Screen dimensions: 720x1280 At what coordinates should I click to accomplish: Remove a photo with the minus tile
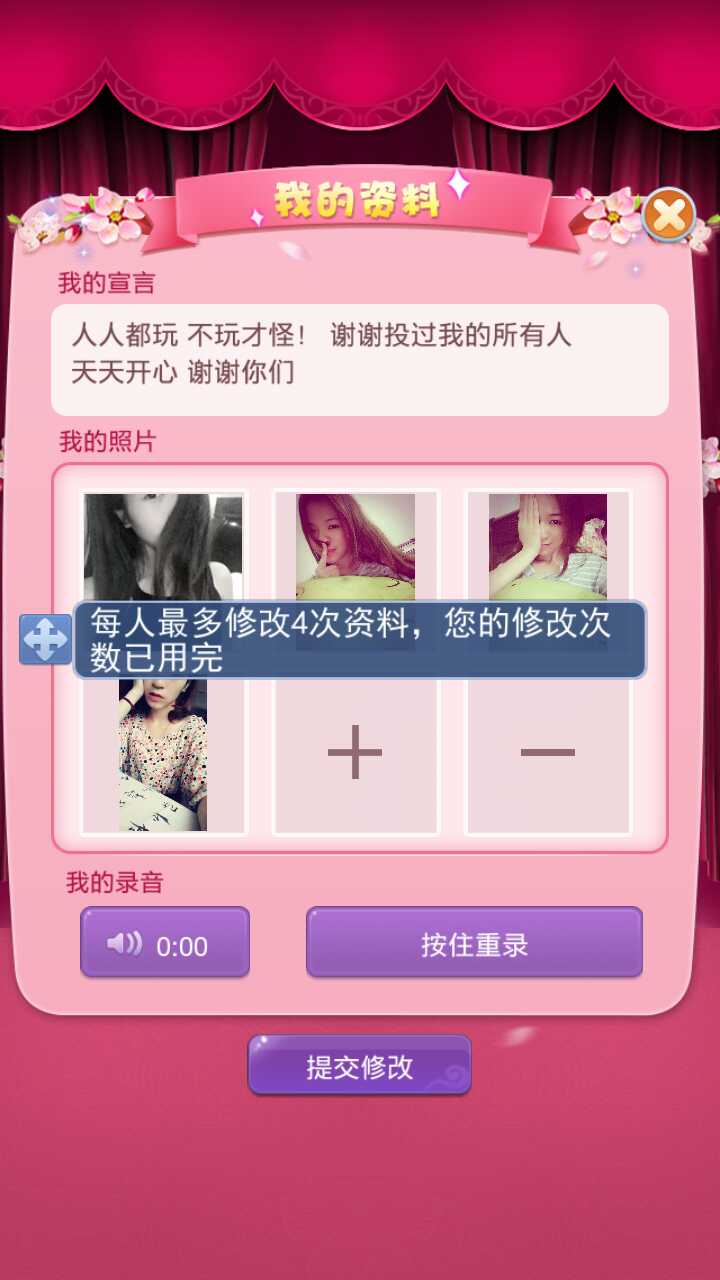click(547, 752)
